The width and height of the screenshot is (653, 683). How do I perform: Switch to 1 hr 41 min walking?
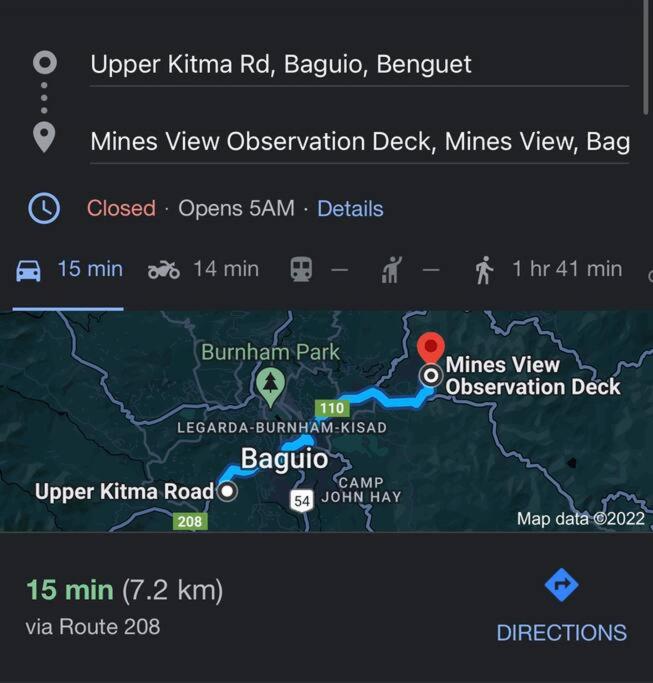pos(548,269)
